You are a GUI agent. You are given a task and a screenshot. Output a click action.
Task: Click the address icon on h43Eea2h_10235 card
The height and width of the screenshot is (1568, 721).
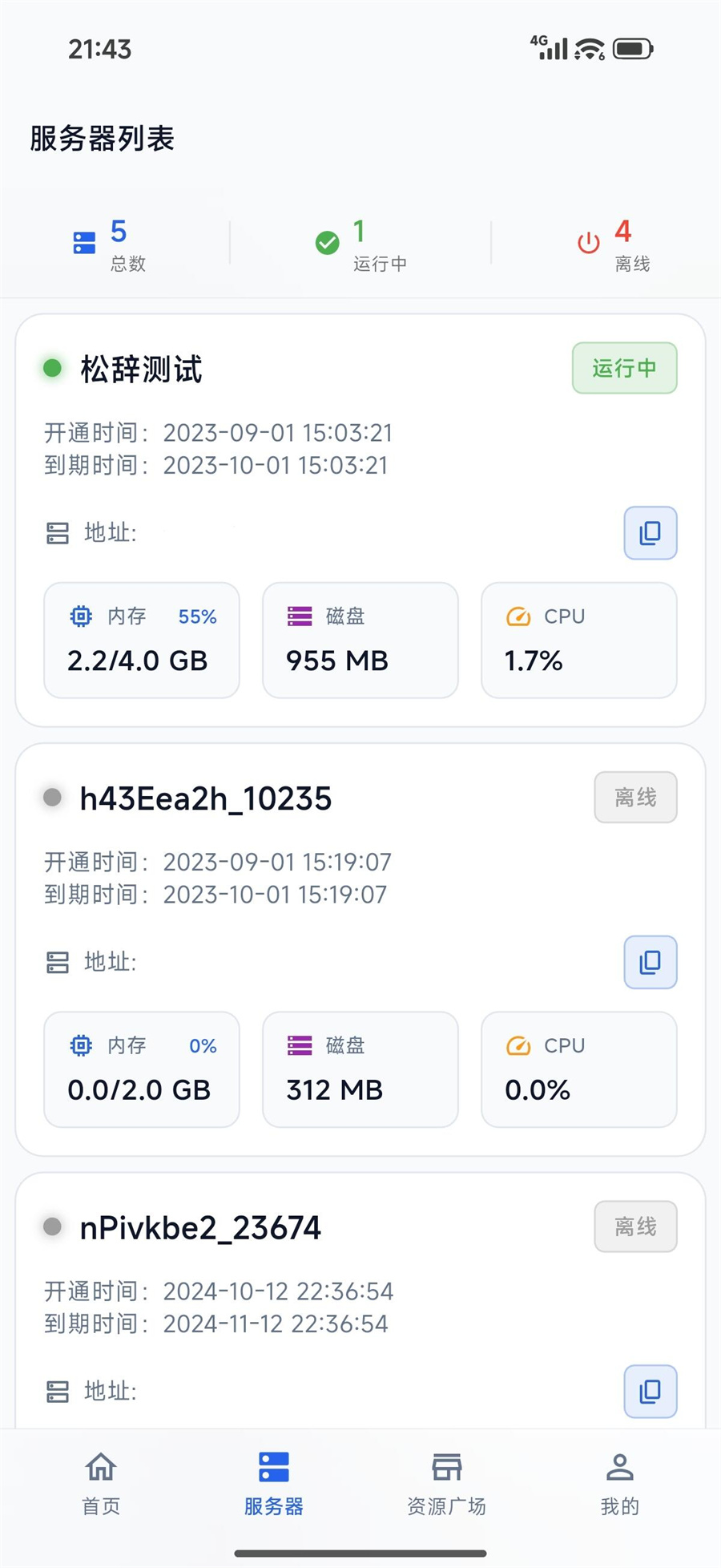tap(57, 963)
